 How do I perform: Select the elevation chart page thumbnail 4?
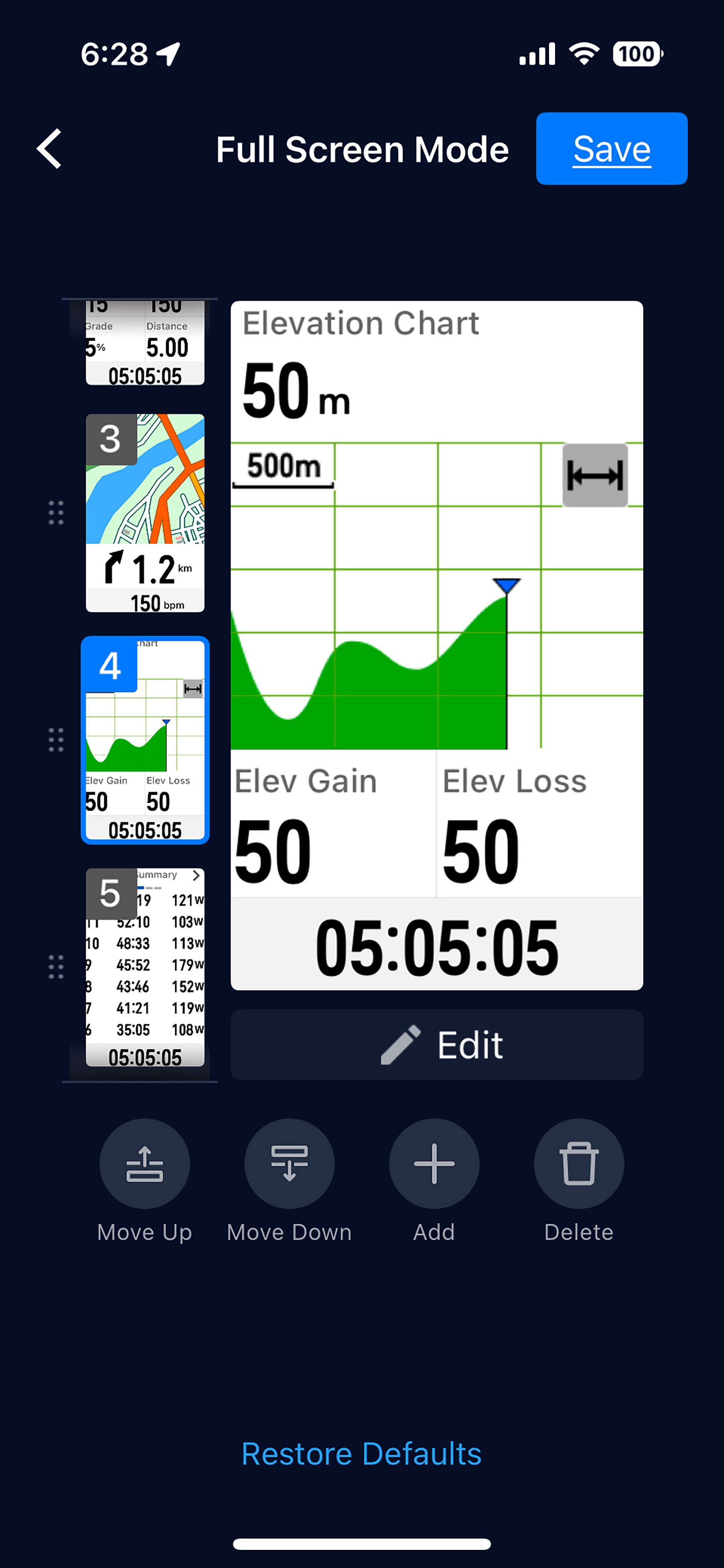pos(146,740)
